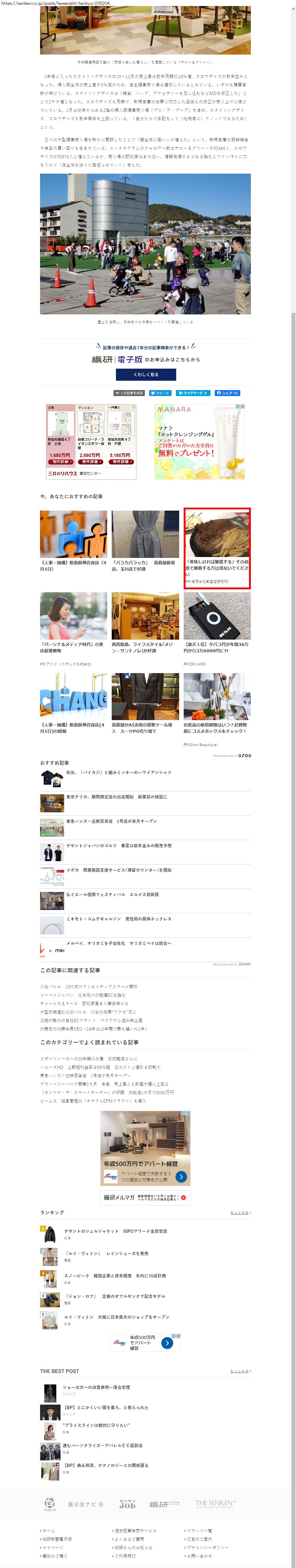Open ミキモト×コムデギャルソン necklace article

click(x=119, y=918)
